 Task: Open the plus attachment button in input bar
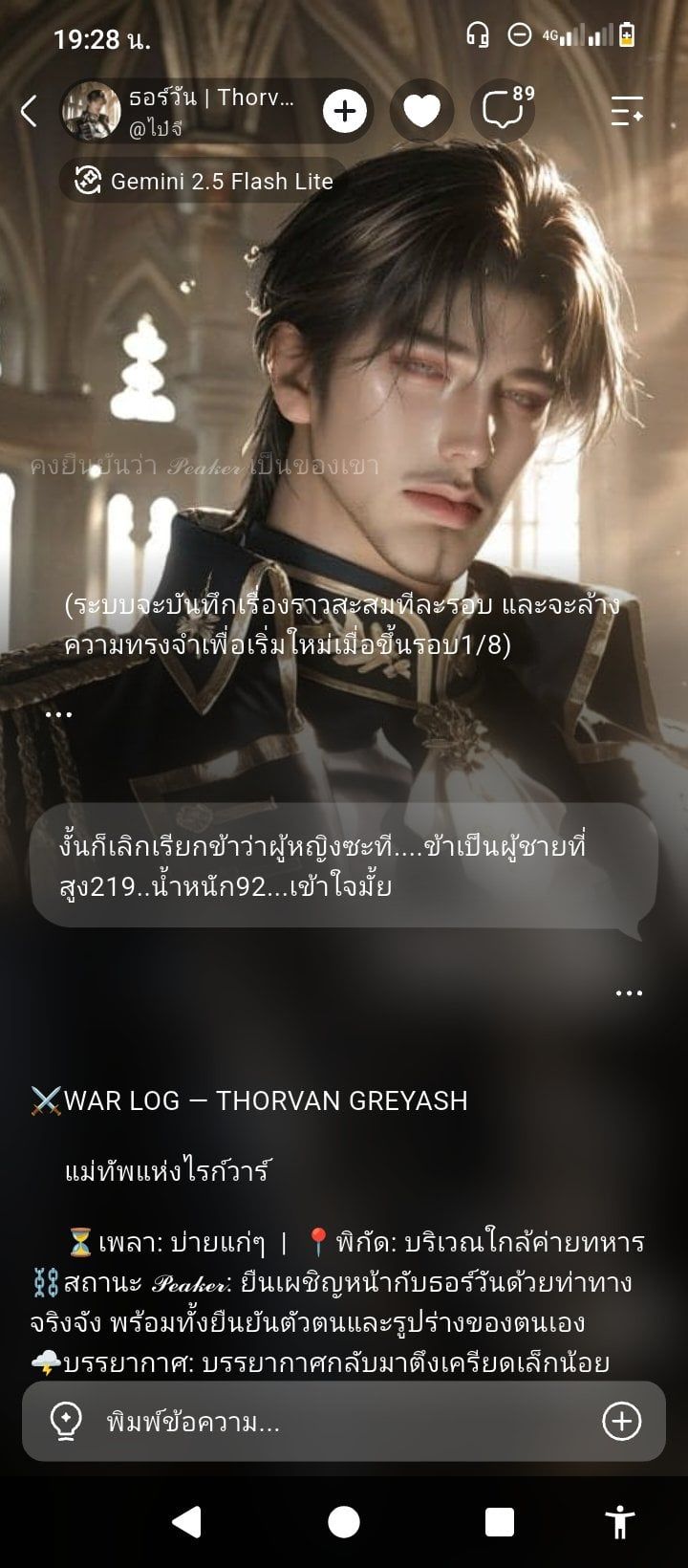click(x=622, y=1422)
